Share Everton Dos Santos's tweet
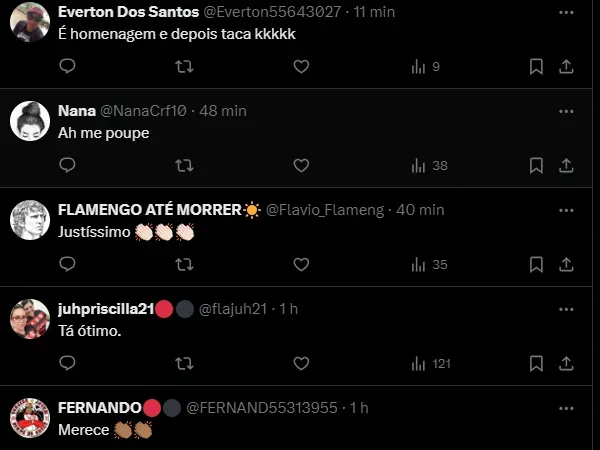Image resolution: width=600 pixels, height=450 pixels. click(566, 66)
